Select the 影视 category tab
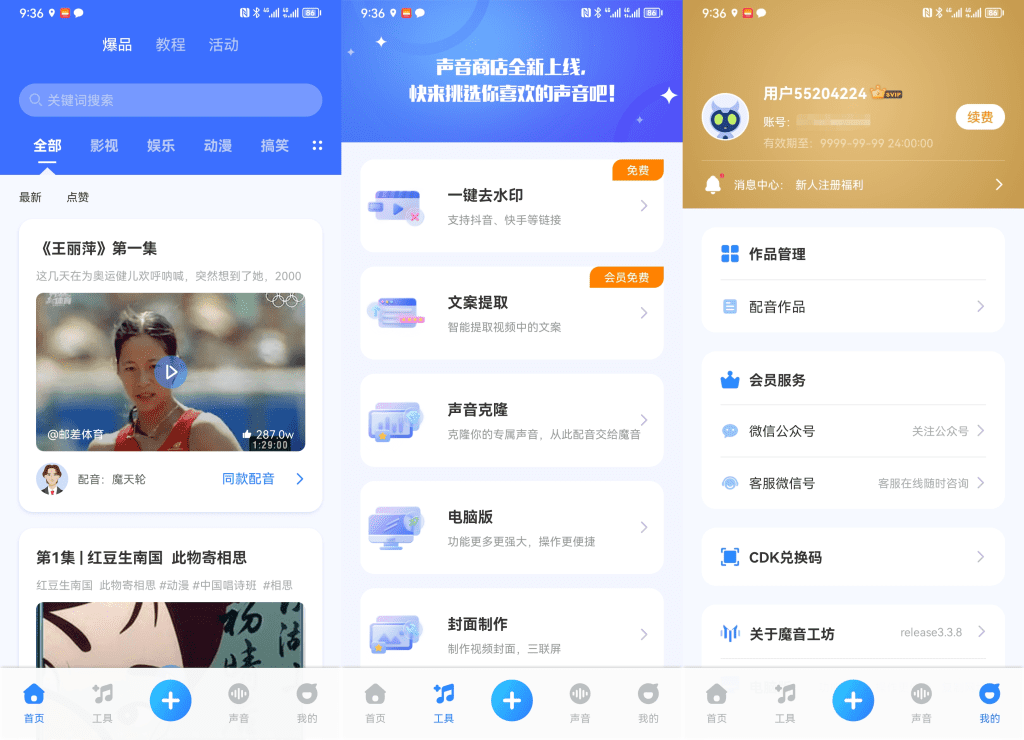The width and height of the screenshot is (1024, 740). pyautogui.click(x=104, y=146)
